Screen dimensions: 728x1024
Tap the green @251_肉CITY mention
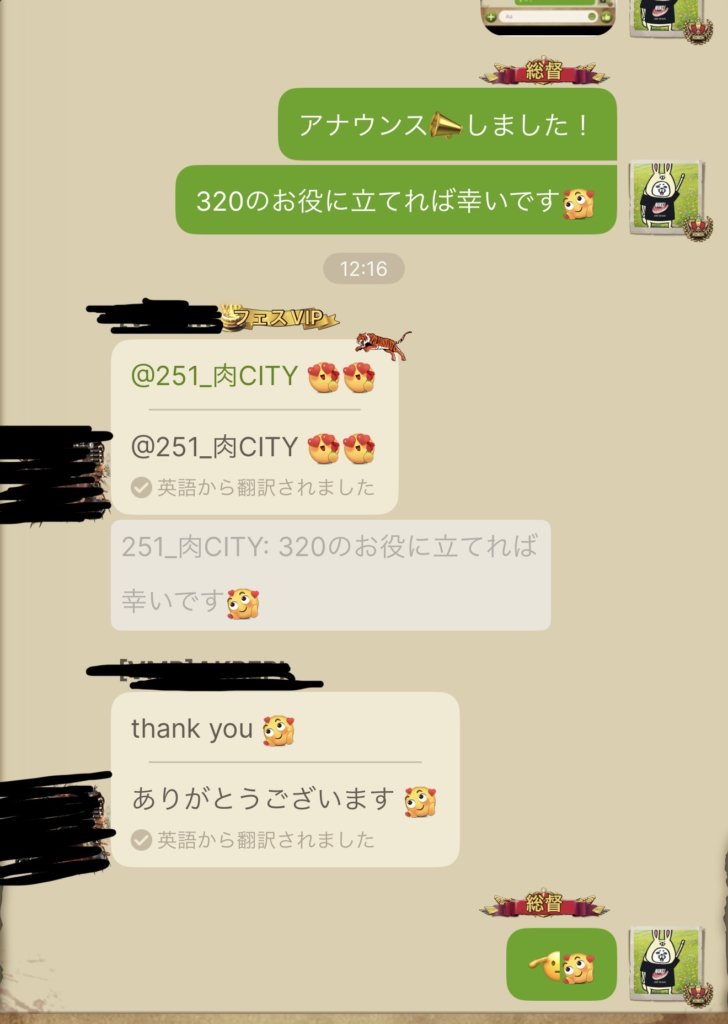[x=214, y=376]
